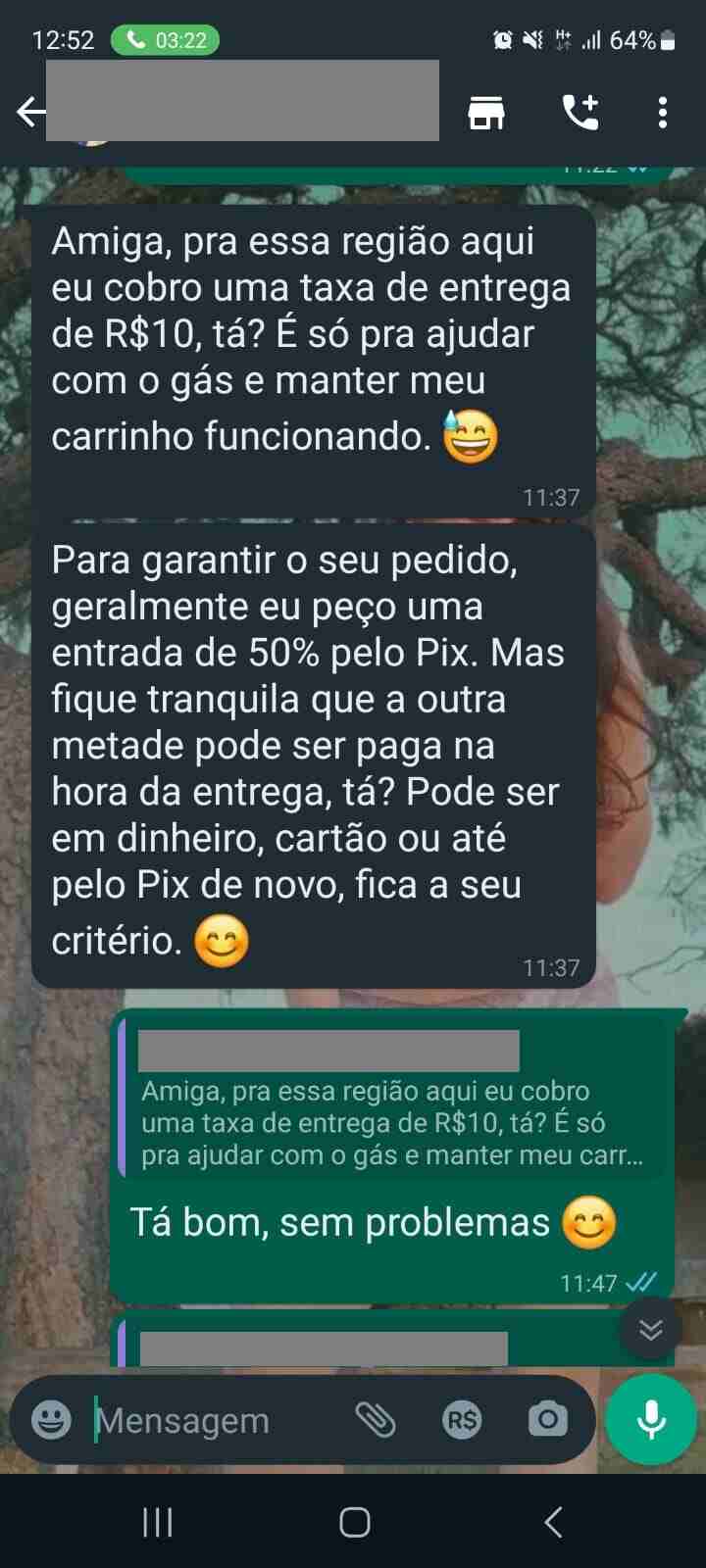Go back to the chat list
The width and height of the screenshot is (706, 1568).
31,113
